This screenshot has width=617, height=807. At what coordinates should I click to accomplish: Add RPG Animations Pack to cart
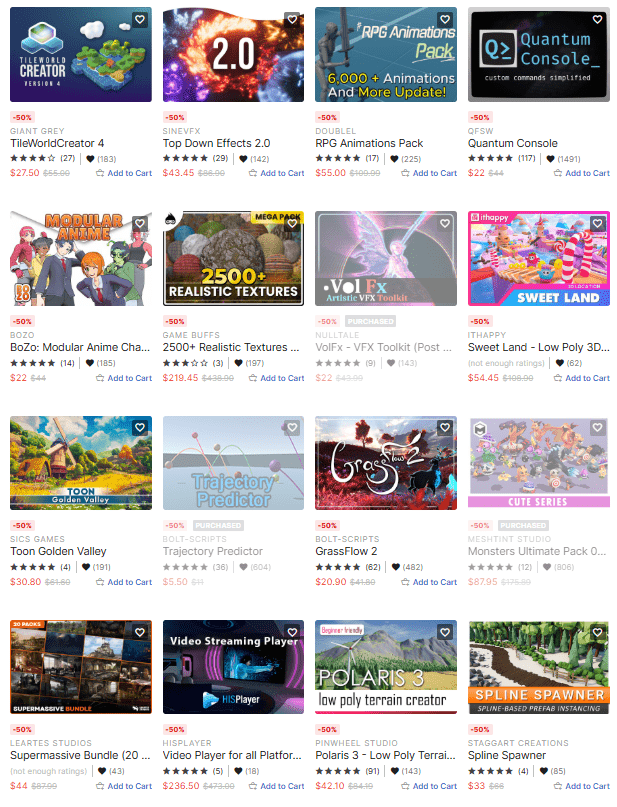tap(430, 173)
